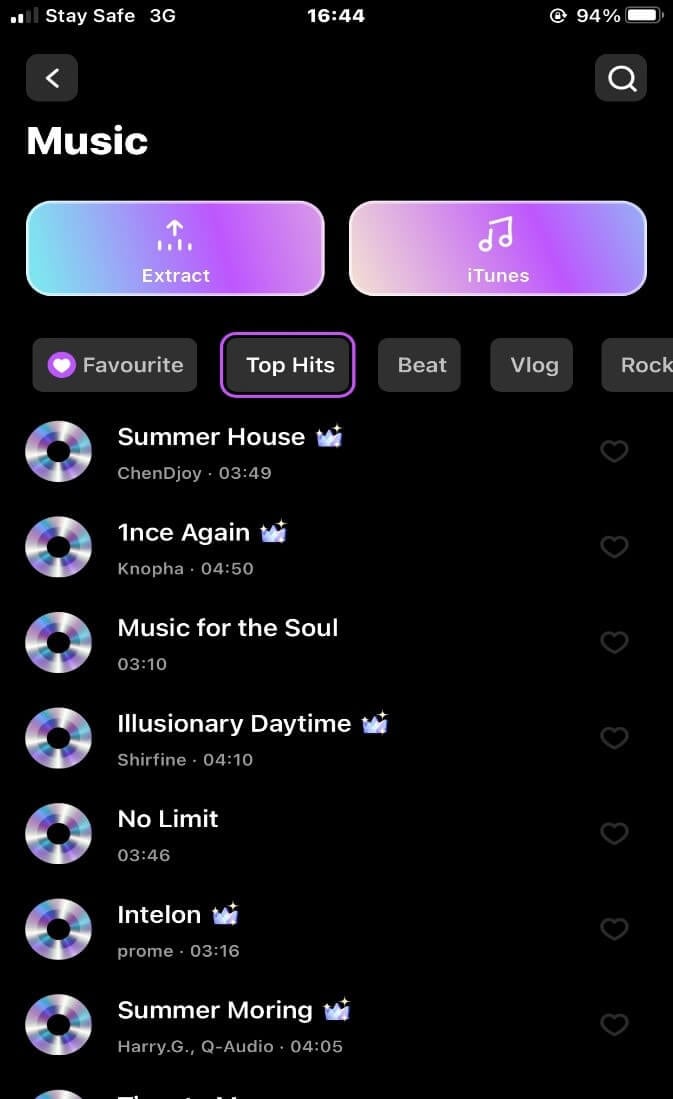Import music from iTunes
The image size is (673, 1099).
(497, 248)
